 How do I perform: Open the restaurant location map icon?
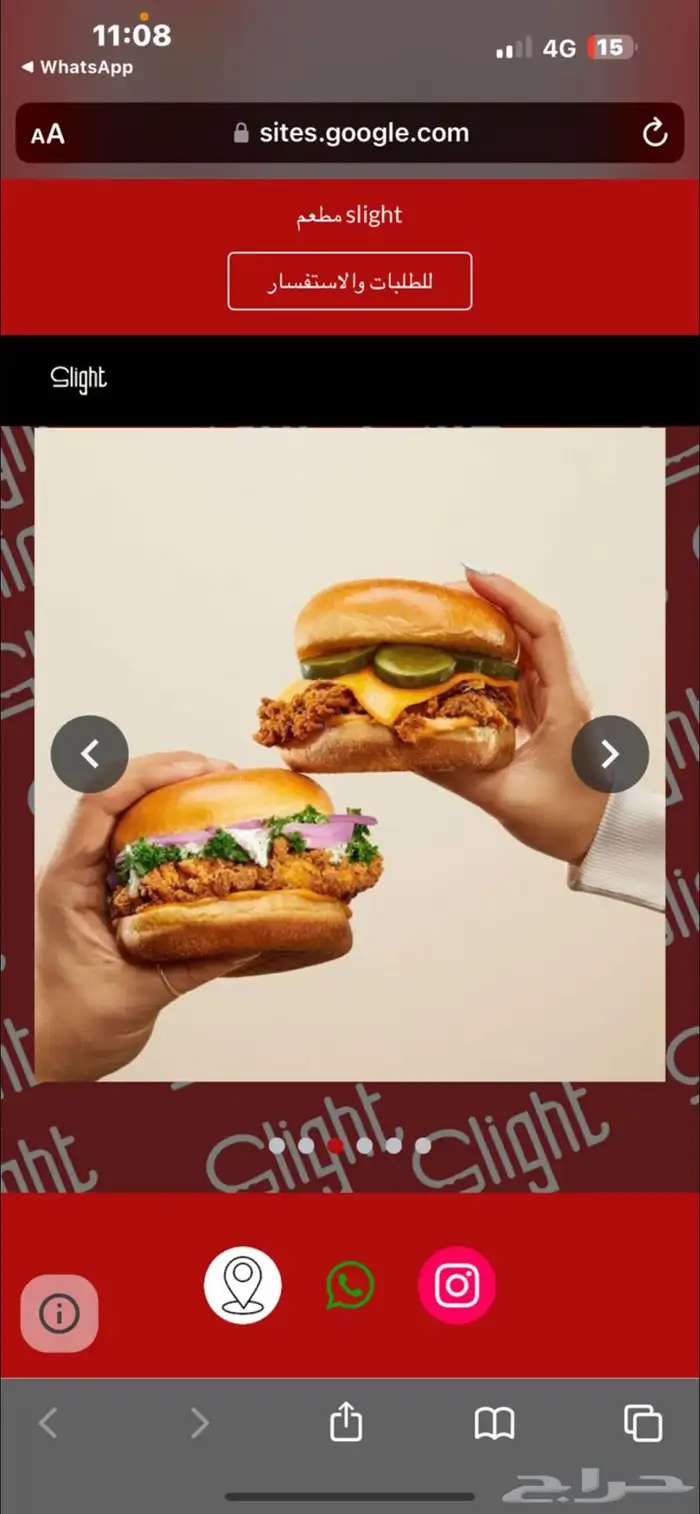click(243, 1285)
